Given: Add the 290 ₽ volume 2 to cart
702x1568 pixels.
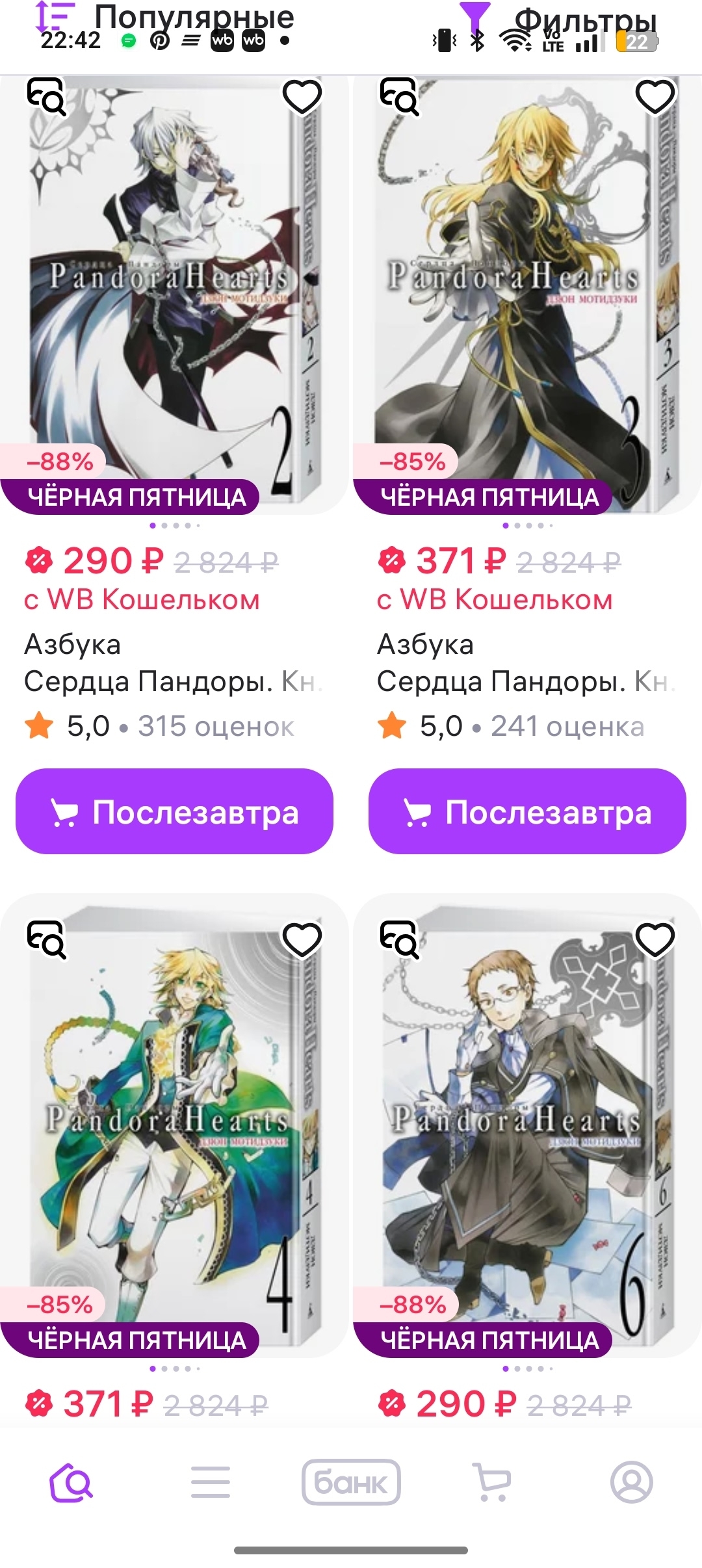Looking at the screenshot, I should coord(174,811).
